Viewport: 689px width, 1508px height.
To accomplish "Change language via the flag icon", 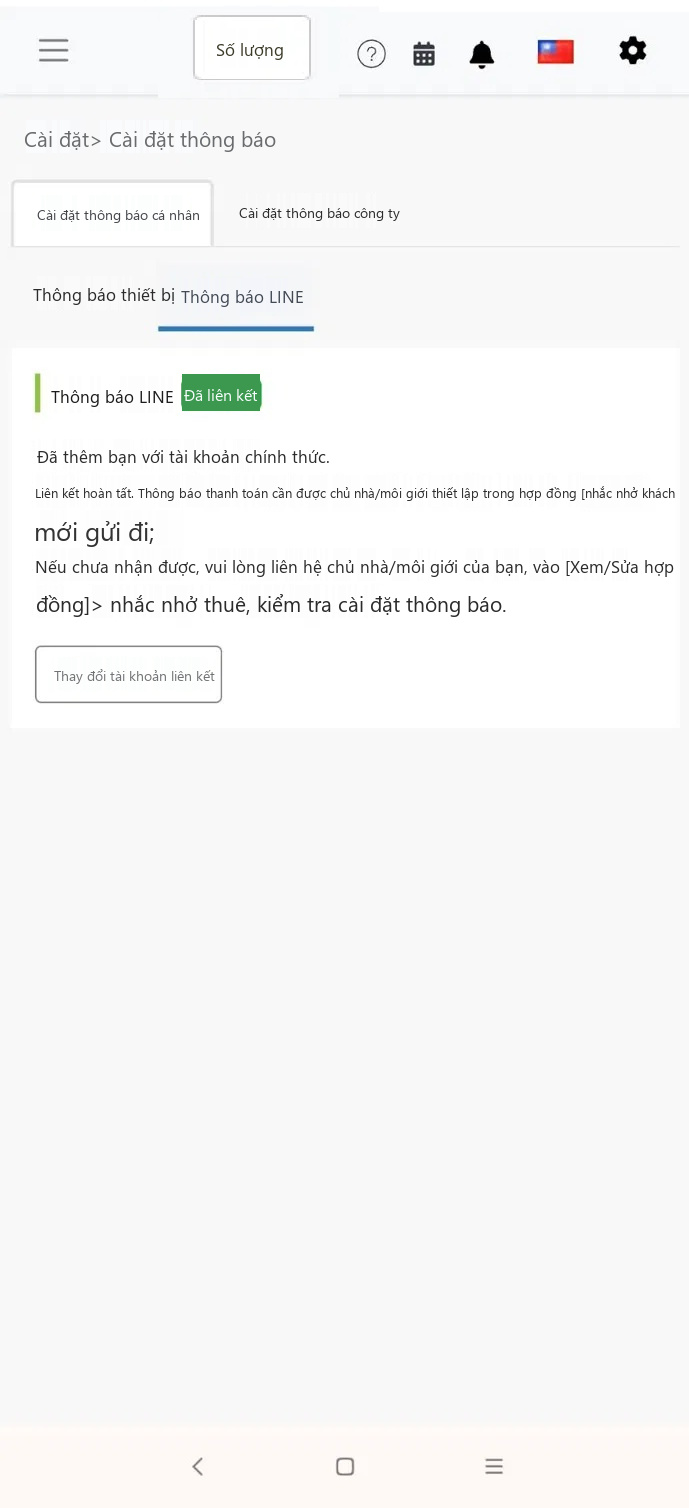I will click(x=556, y=51).
